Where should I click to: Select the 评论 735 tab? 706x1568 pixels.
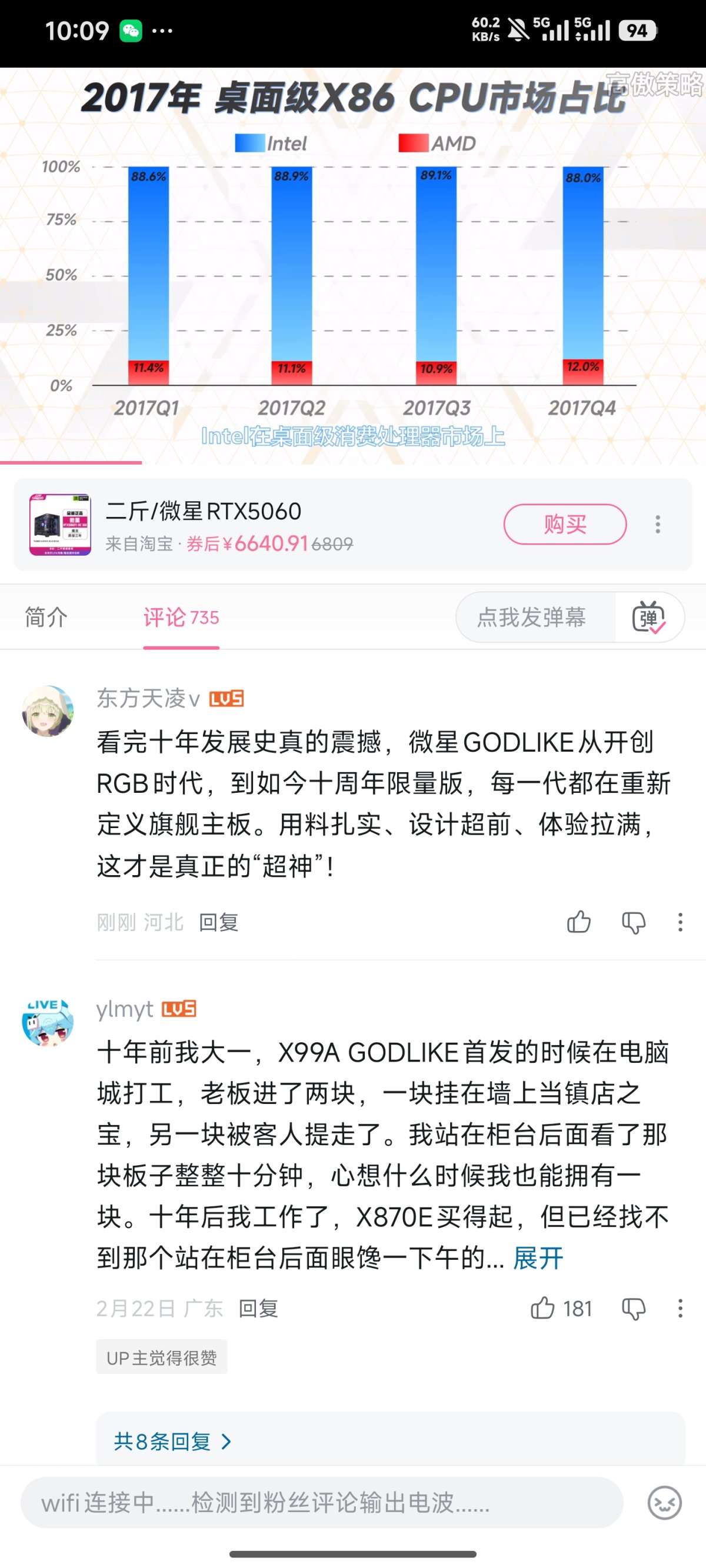(x=181, y=617)
